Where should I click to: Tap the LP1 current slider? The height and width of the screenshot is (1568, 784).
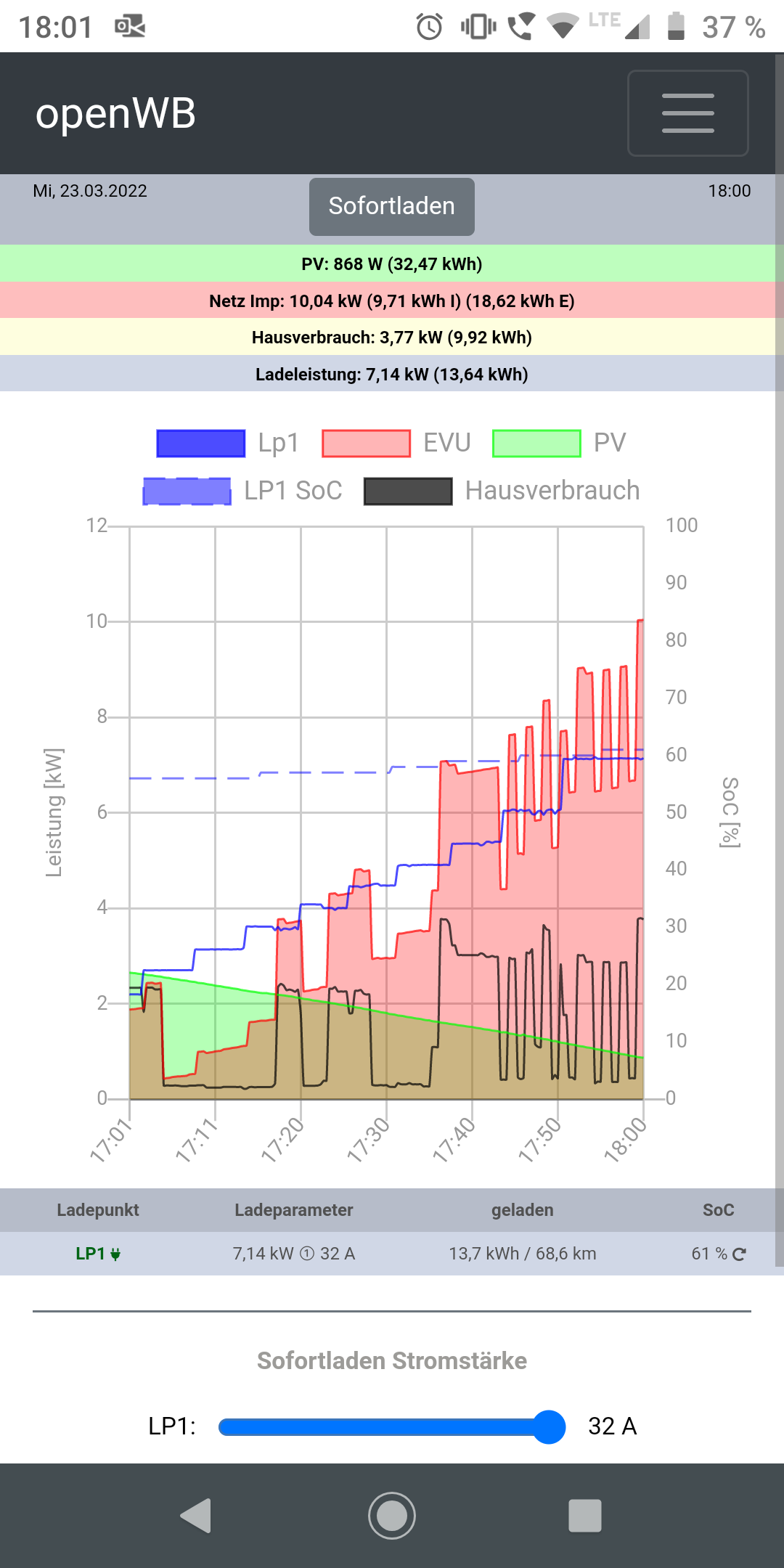pyautogui.click(x=392, y=1426)
